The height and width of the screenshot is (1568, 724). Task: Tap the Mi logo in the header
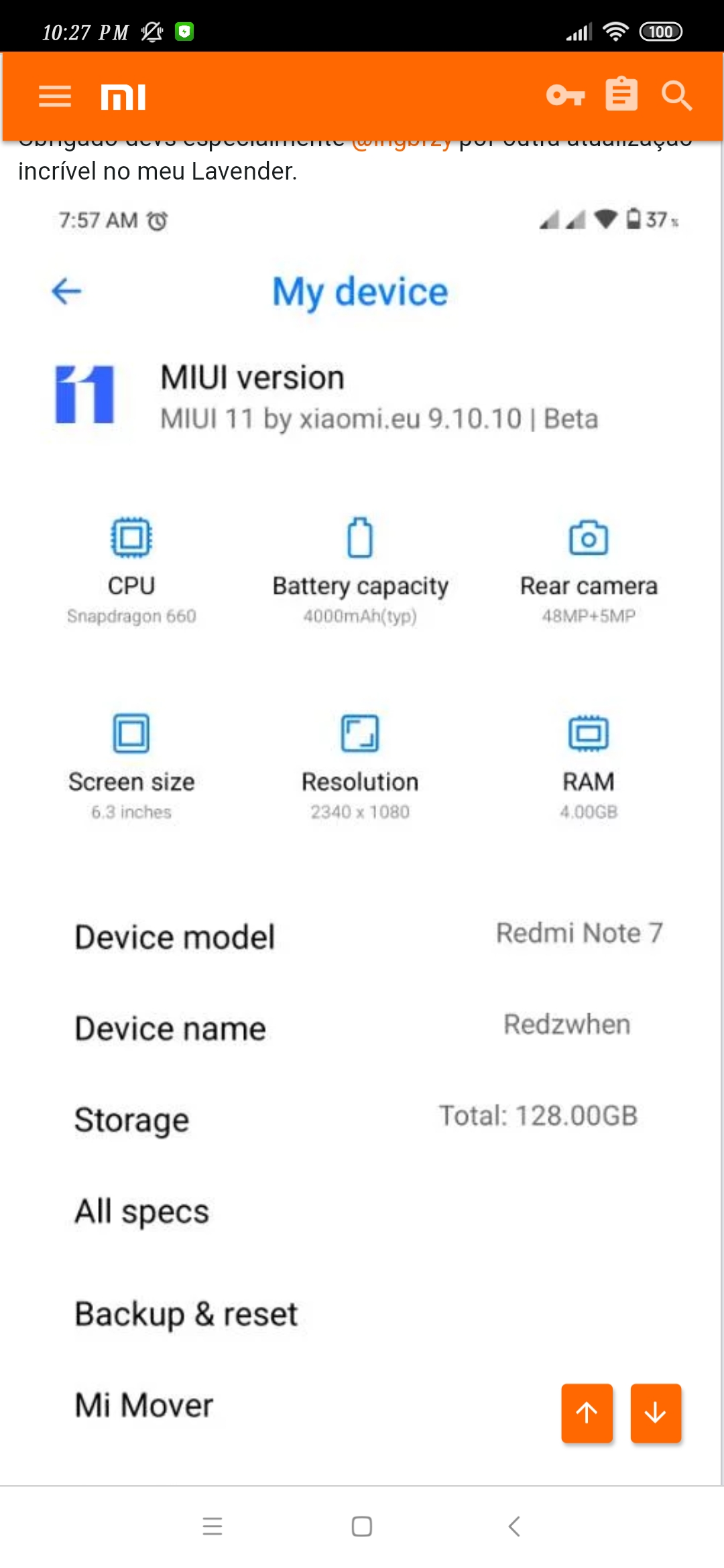click(x=123, y=97)
